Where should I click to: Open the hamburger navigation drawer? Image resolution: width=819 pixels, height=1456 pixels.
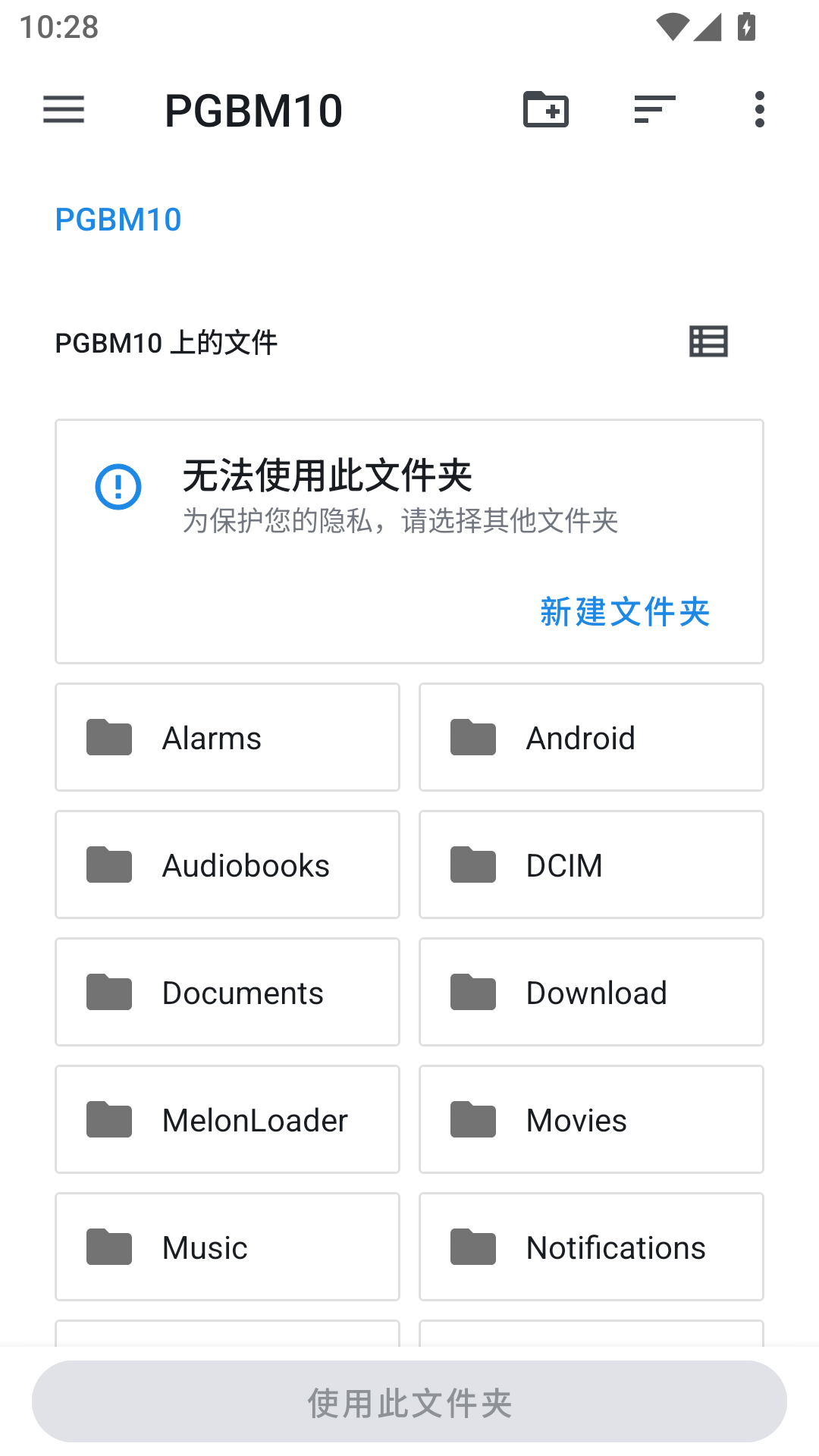[64, 110]
